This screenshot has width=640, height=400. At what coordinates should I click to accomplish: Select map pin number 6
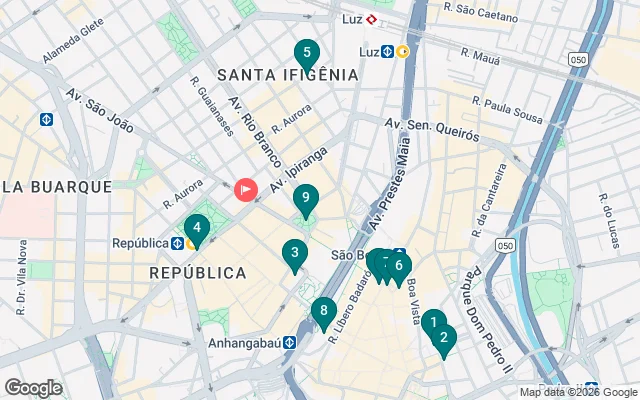(399, 265)
